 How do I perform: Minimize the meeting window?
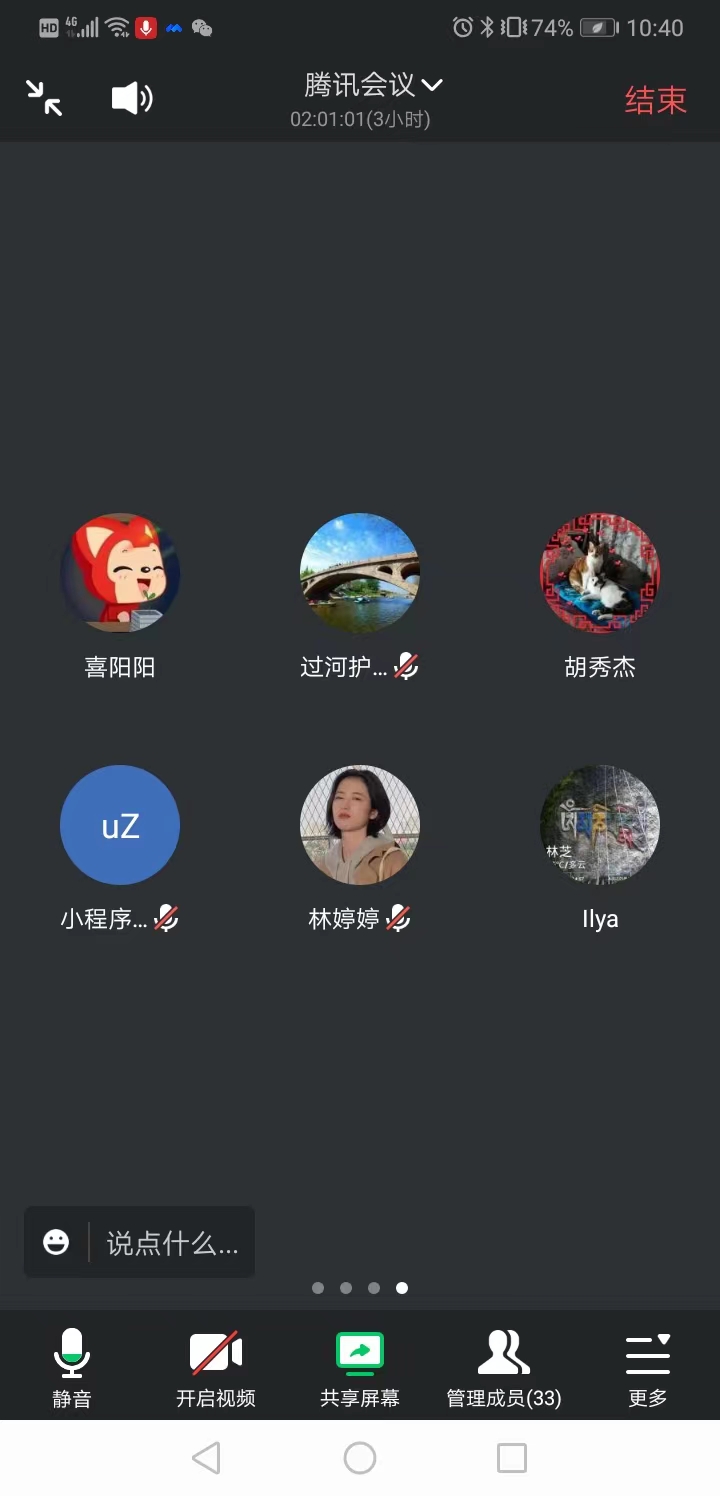pos(44,98)
